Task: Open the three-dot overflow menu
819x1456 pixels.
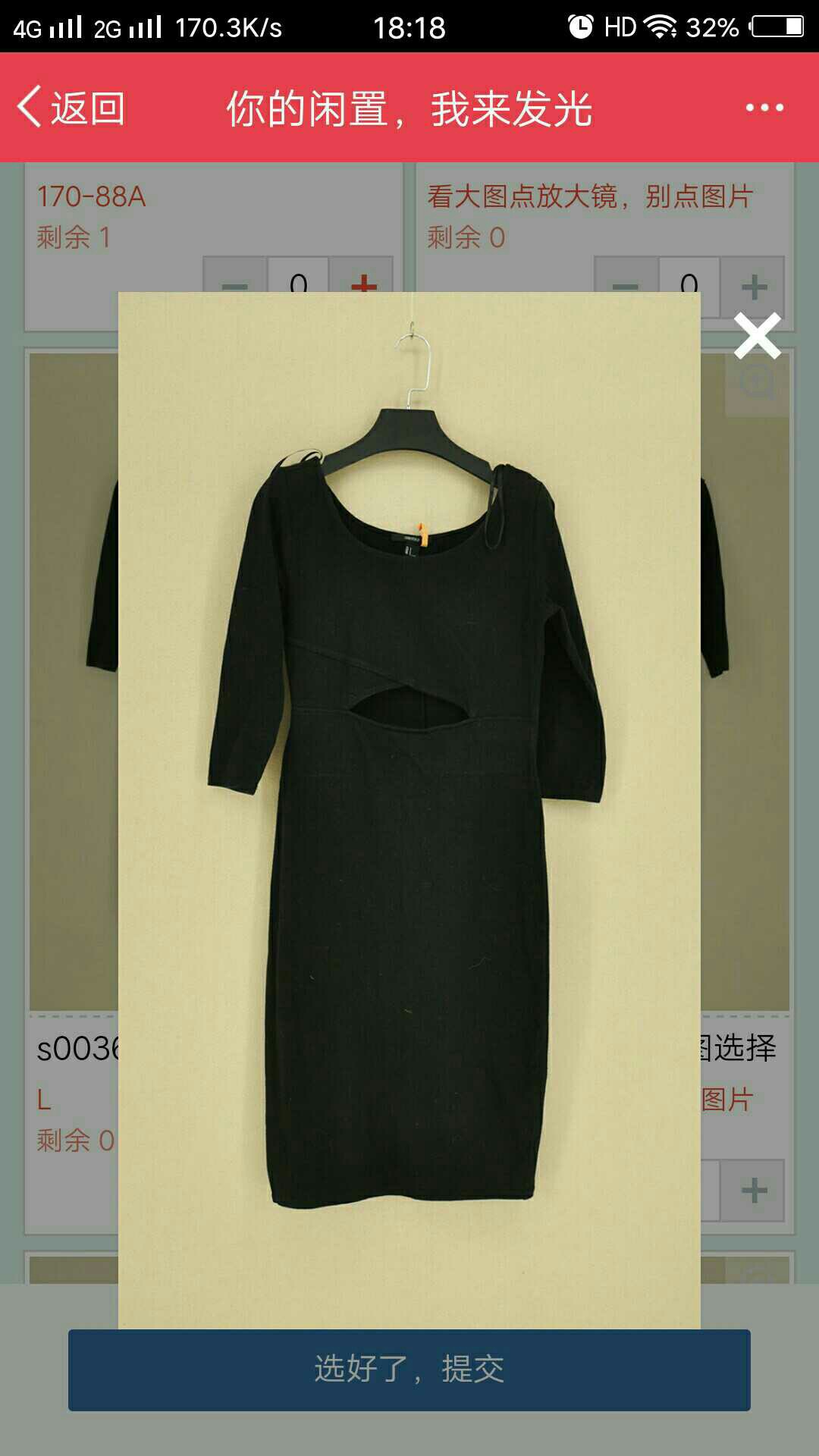Action: [x=764, y=108]
